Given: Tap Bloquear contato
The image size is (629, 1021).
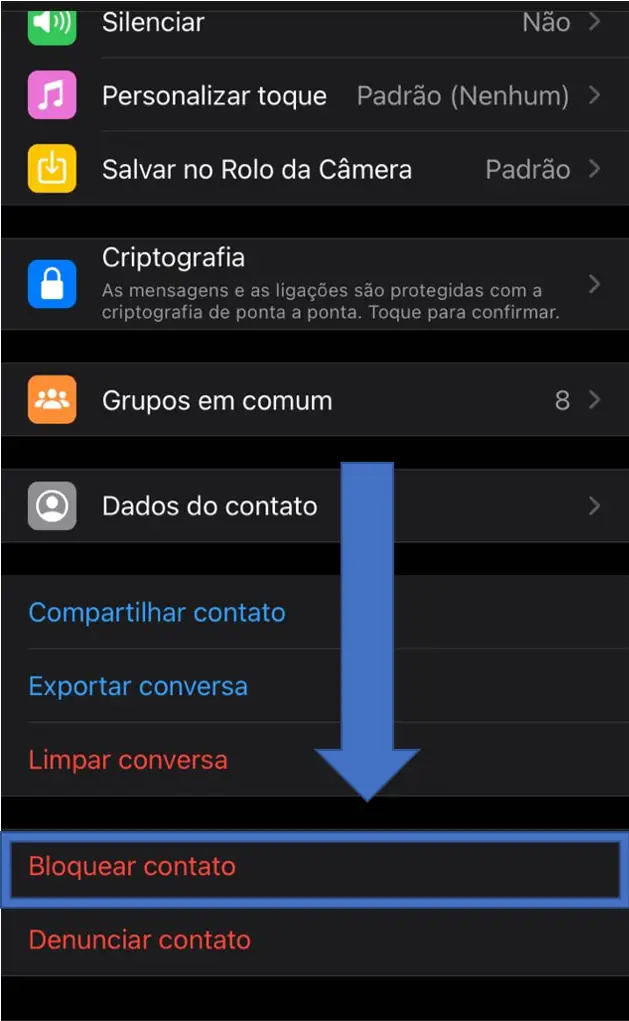Looking at the screenshot, I should pyautogui.click(x=314, y=867).
